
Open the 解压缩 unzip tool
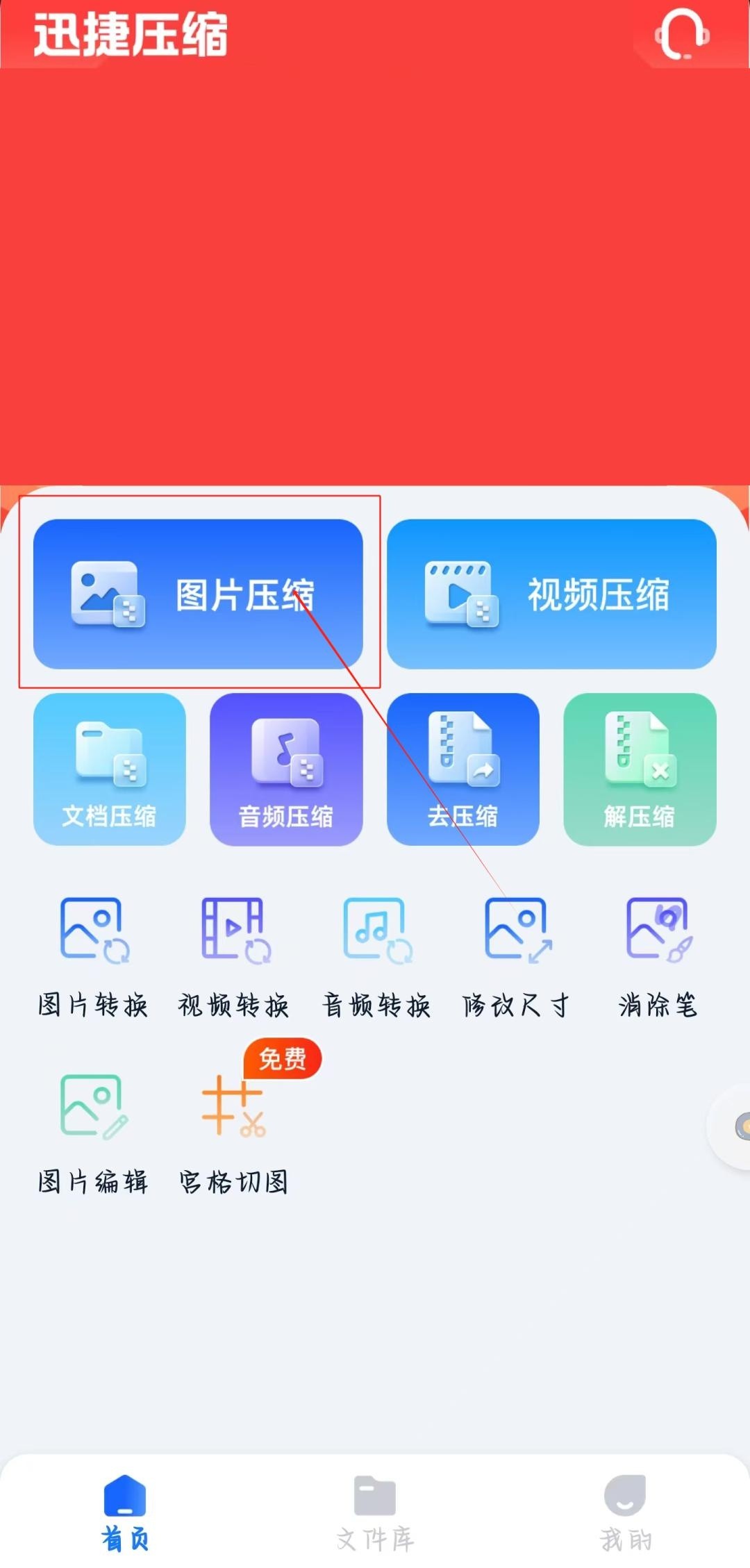[x=640, y=769]
